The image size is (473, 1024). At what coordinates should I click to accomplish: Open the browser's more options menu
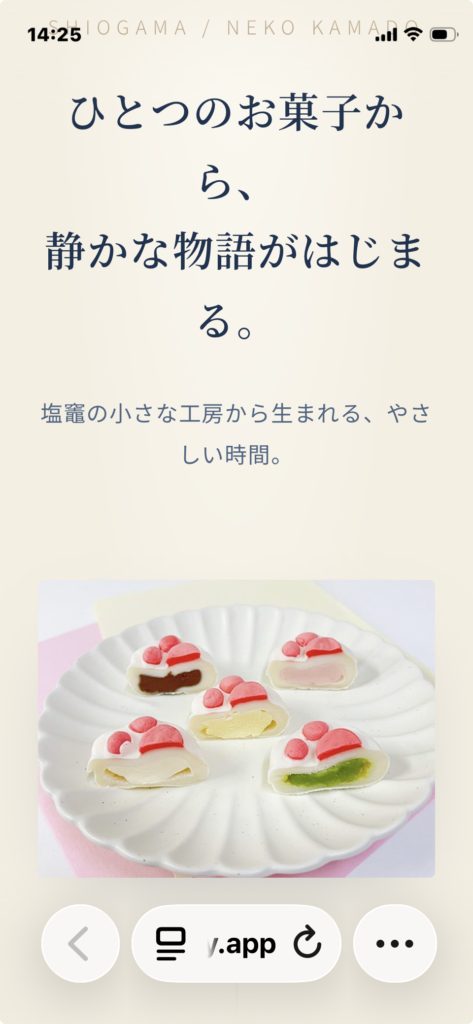click(x=395, y=943)
